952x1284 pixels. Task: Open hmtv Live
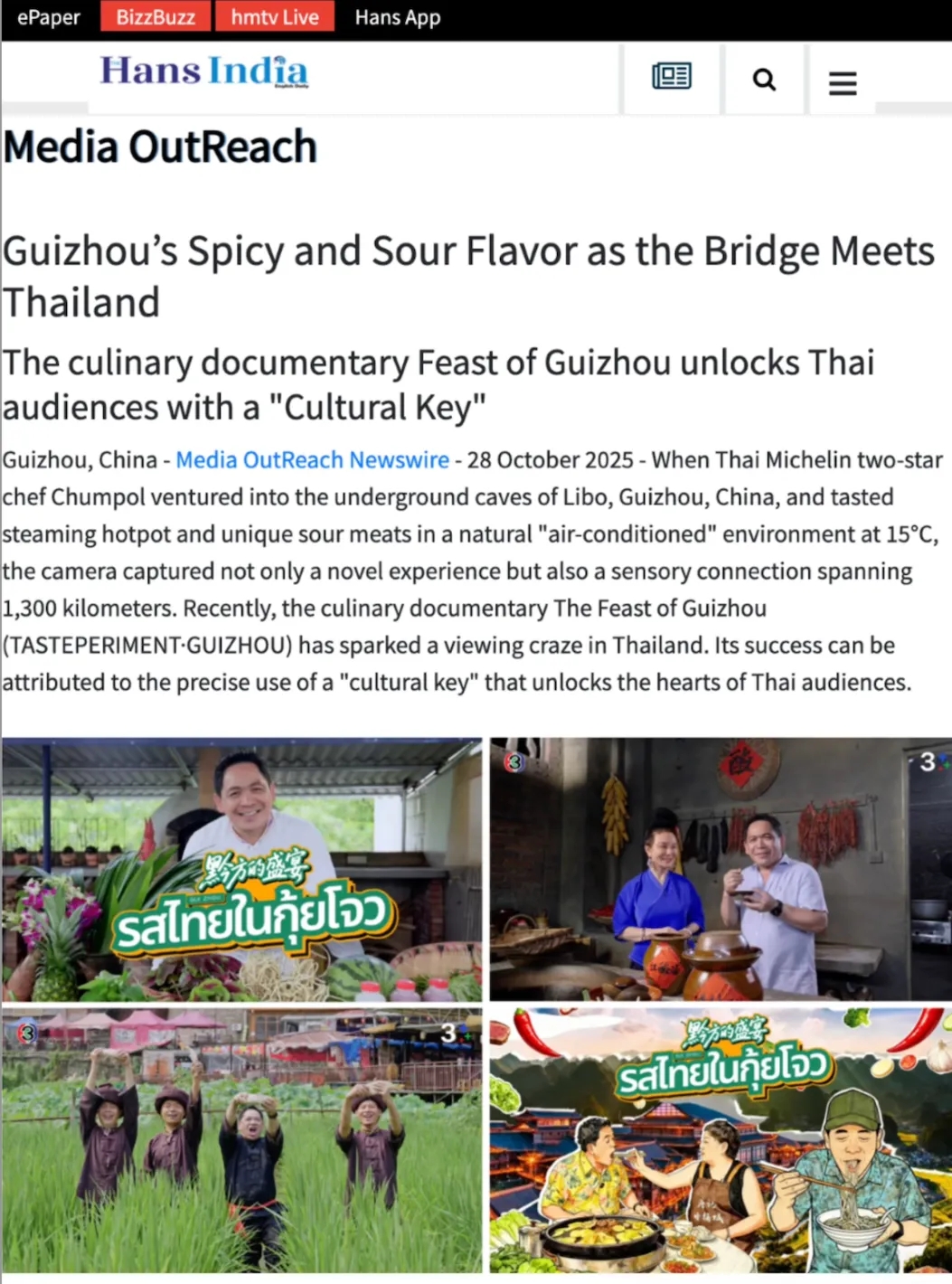pyautogui.click(x=275, y=17)
